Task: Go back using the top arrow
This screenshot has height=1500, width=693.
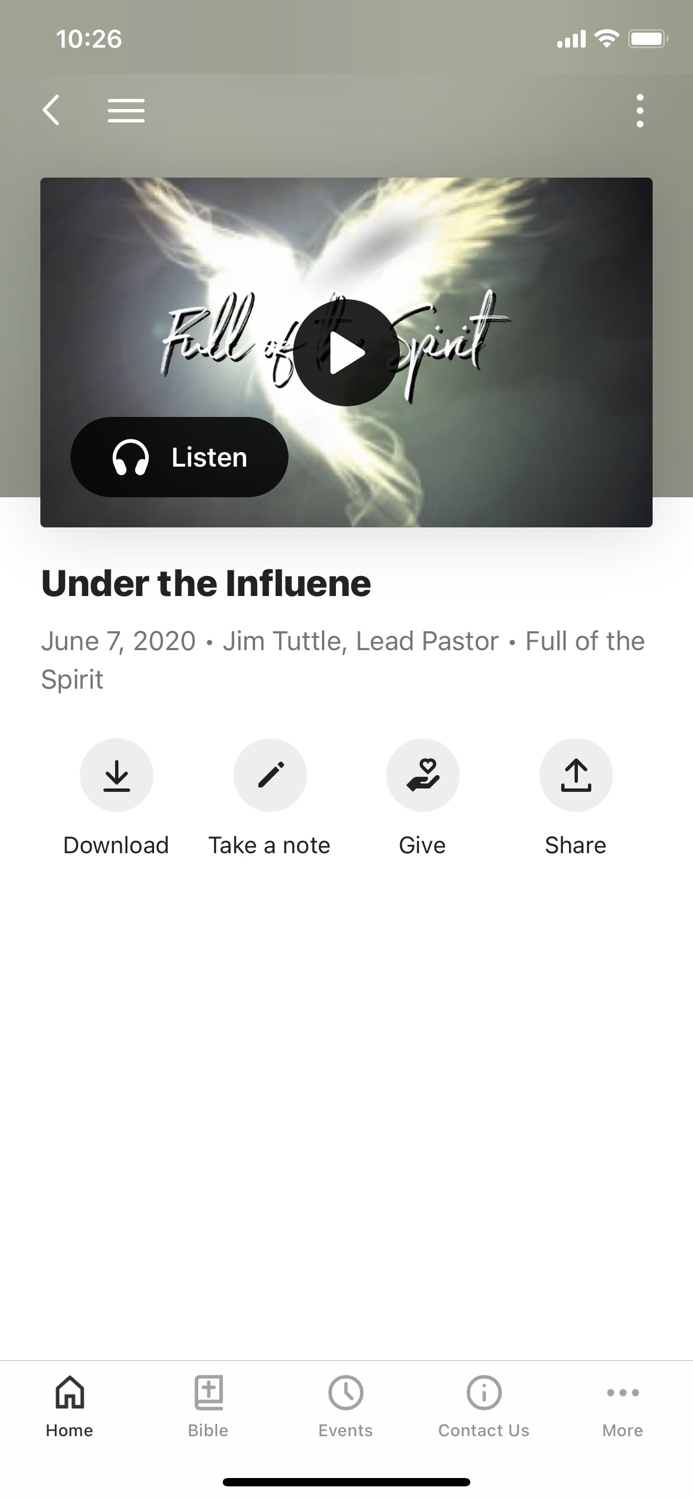Action: point(52,110)
